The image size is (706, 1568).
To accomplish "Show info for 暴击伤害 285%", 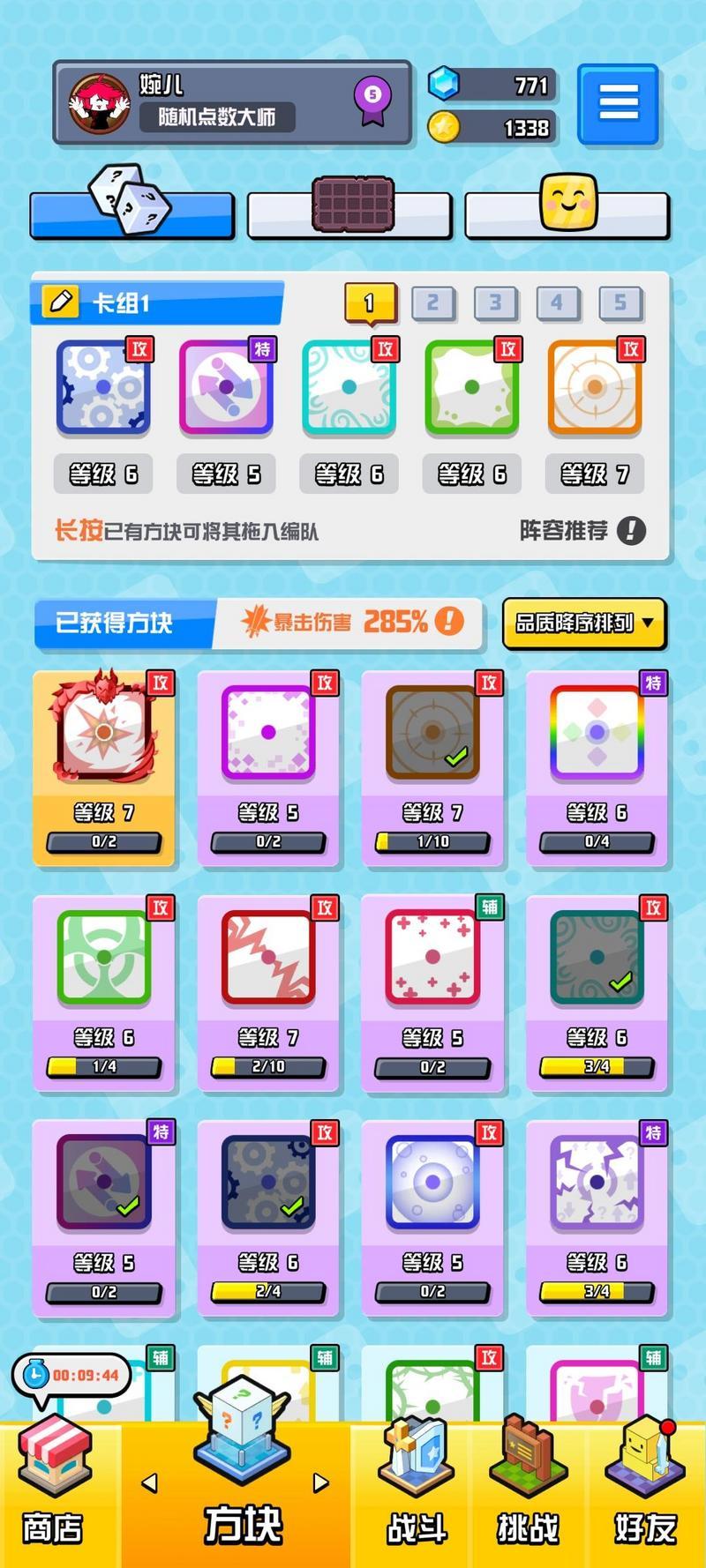I will coord(449,622).
